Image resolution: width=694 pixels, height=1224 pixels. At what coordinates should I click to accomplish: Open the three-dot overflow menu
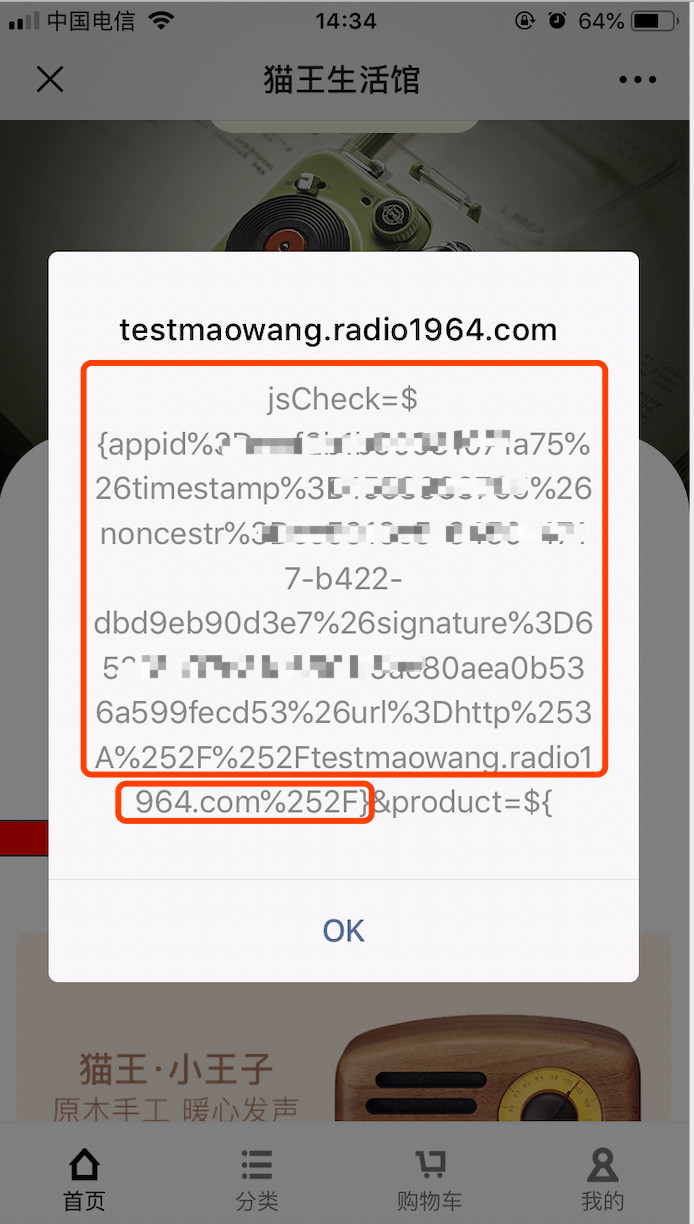click(x=637, y=80)
